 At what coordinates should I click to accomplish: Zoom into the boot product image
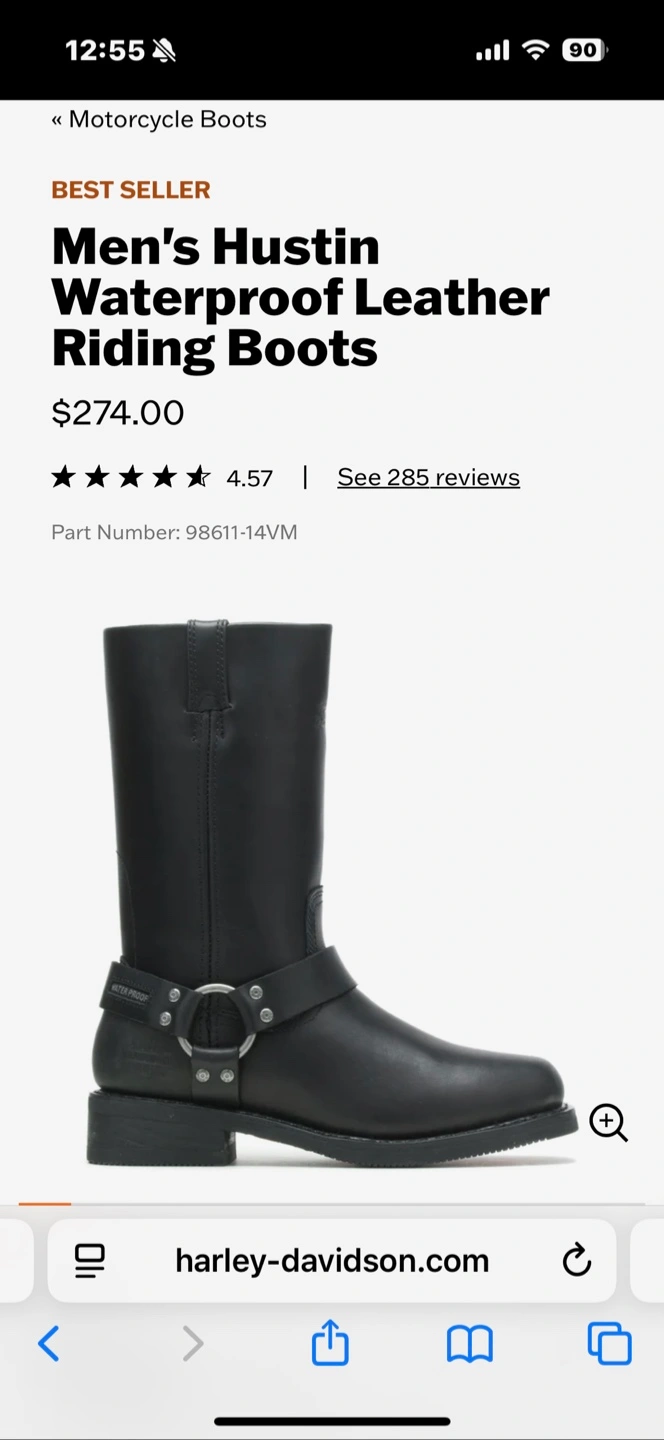(608, 1122)
